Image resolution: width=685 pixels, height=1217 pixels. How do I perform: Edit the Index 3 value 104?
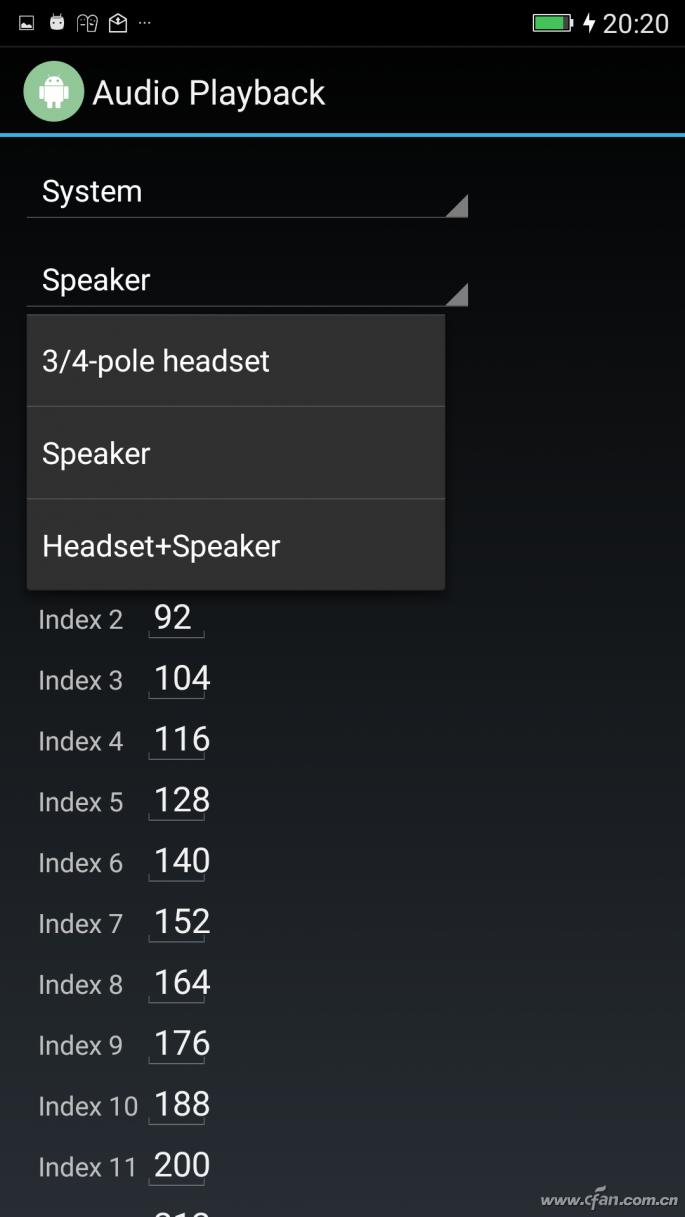point(181,679)
